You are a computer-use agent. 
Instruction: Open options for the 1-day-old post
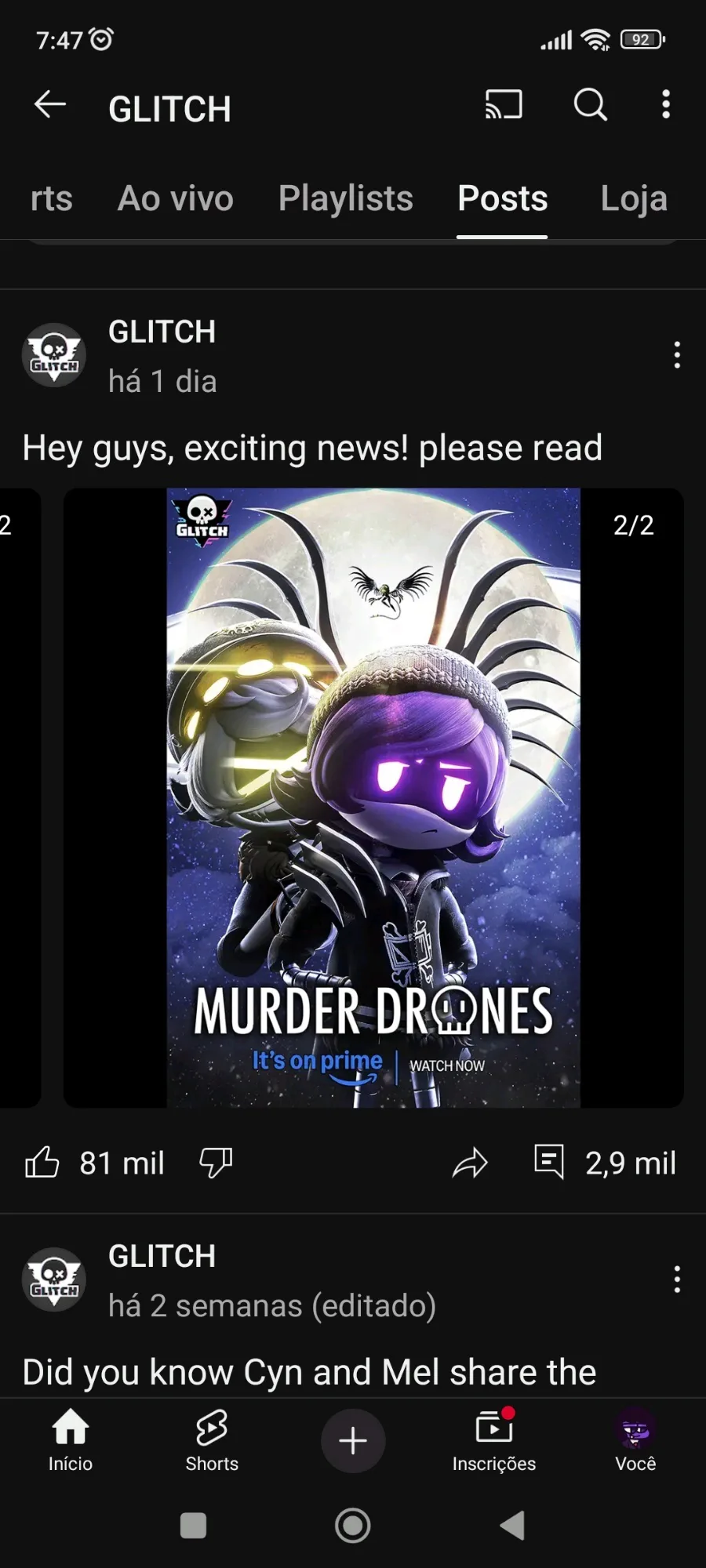click(x=677, y=355)
